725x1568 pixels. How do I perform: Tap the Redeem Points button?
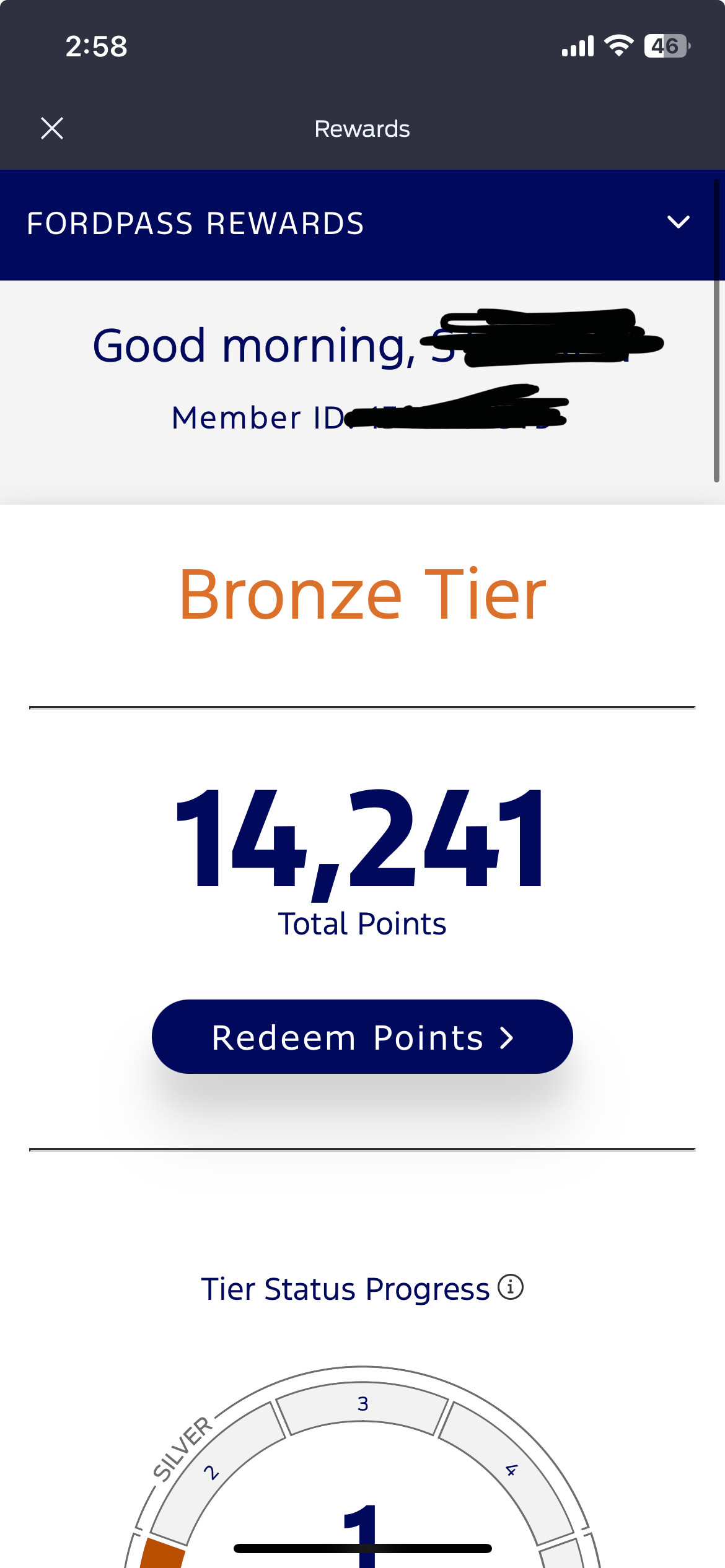[362, 1037]
